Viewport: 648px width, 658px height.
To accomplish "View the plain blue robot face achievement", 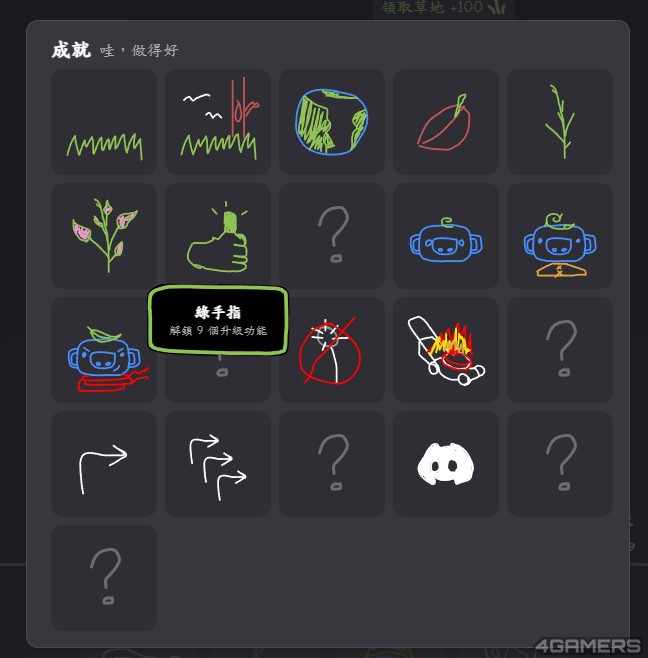I will pyautogui.click(x=446, y=236).
